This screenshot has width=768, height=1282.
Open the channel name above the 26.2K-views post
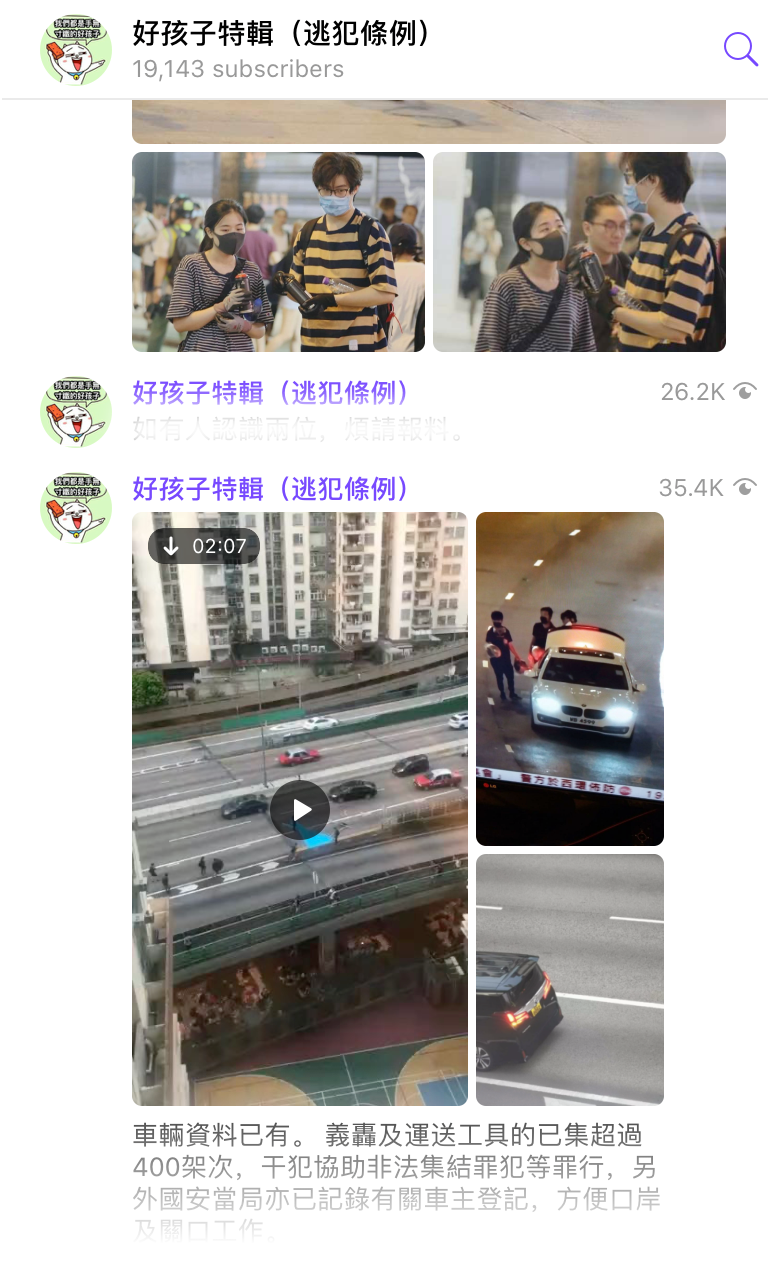click(272, 392)
